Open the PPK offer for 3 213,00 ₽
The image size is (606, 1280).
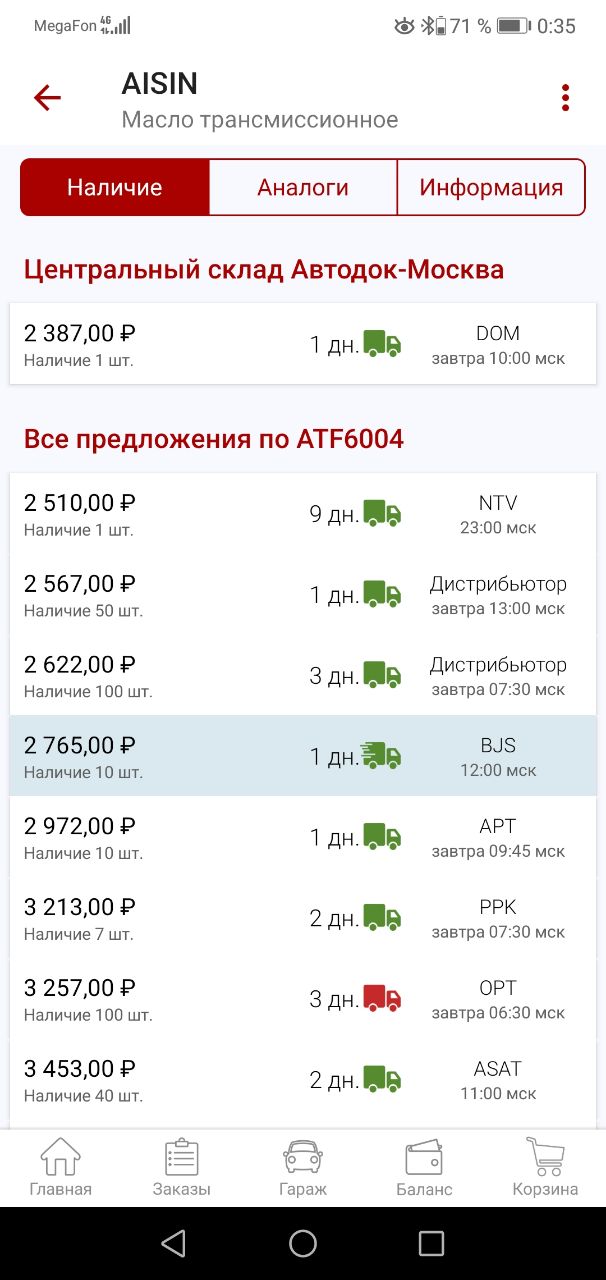(x=303, y=918)
